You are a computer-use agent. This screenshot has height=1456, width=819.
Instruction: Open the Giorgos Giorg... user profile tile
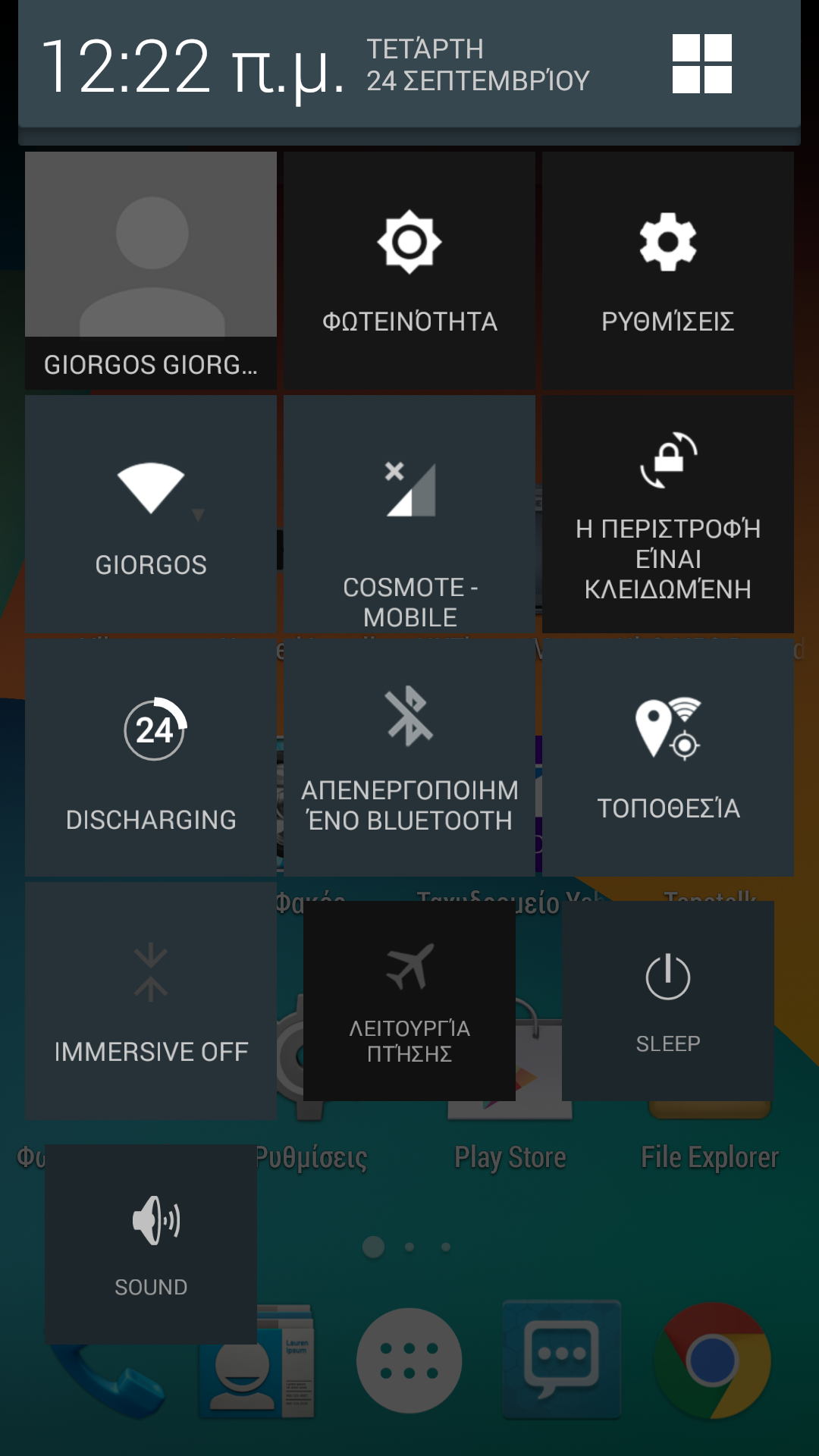(151, 271)
